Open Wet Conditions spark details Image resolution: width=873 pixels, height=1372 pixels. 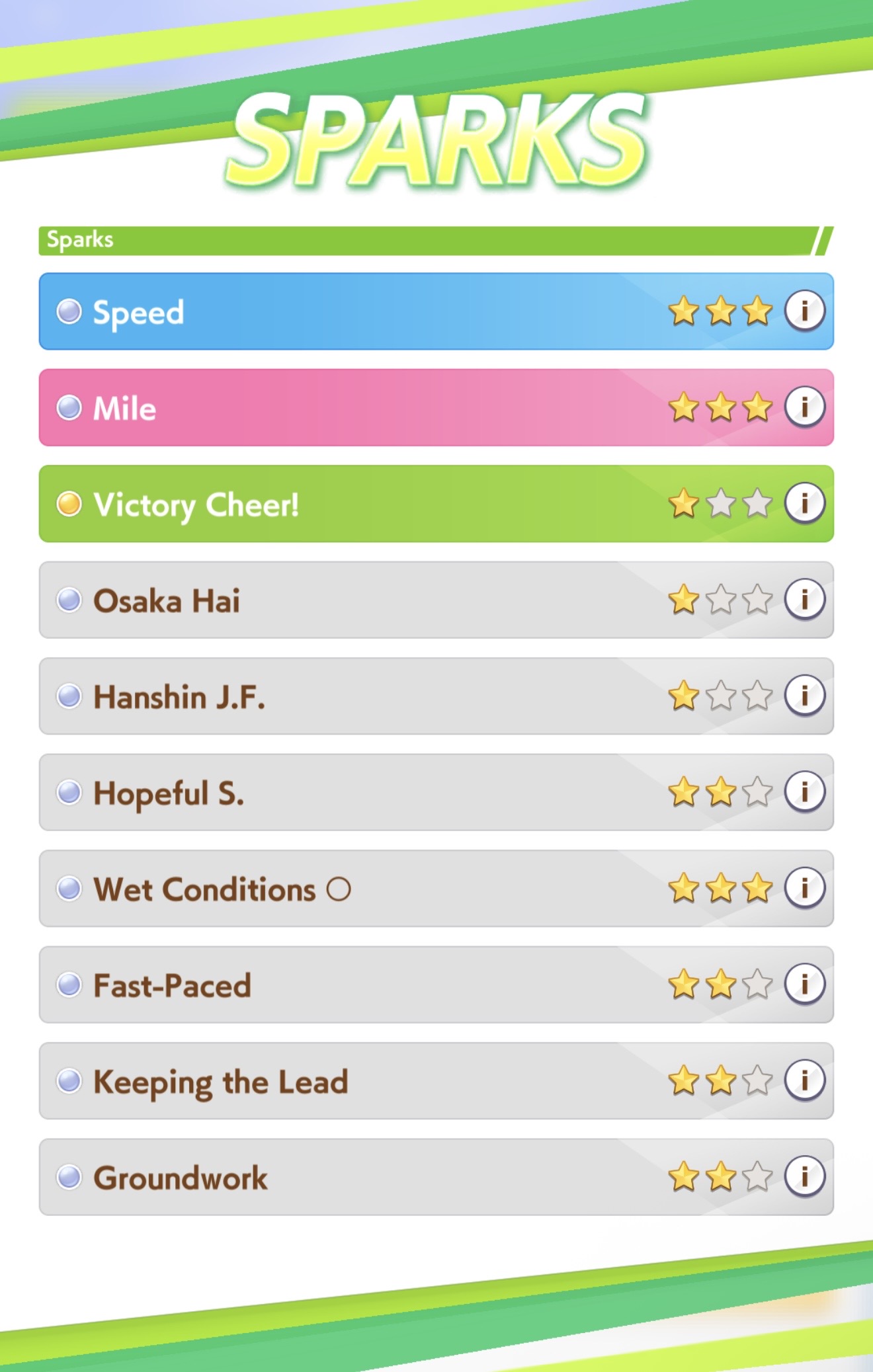(804, 887)
